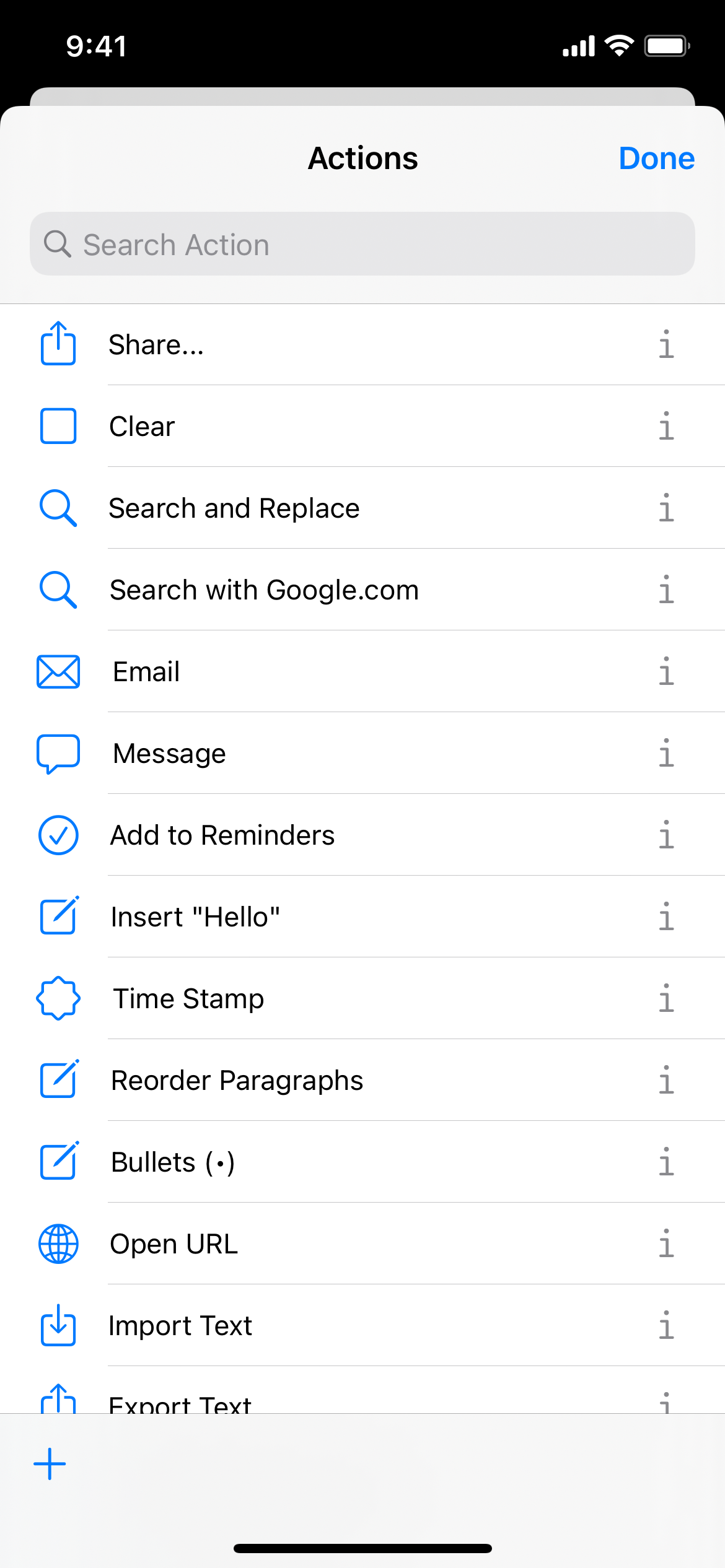725x1568 pixels.
Task: Focus the Search Action field
Action: [362, 244]
